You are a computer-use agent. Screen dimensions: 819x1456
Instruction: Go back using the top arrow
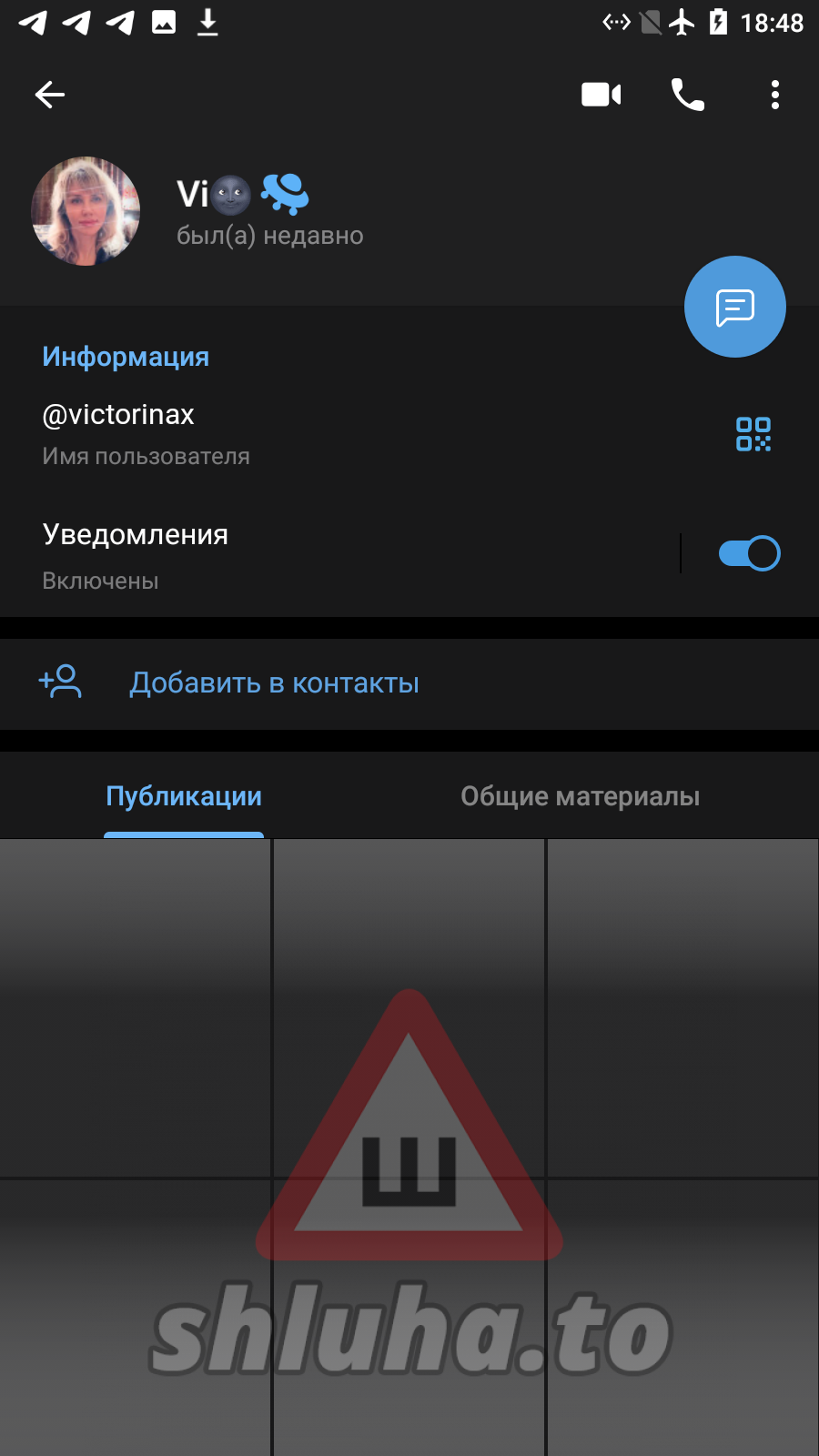pyautogui.click(x=50, y=95)
